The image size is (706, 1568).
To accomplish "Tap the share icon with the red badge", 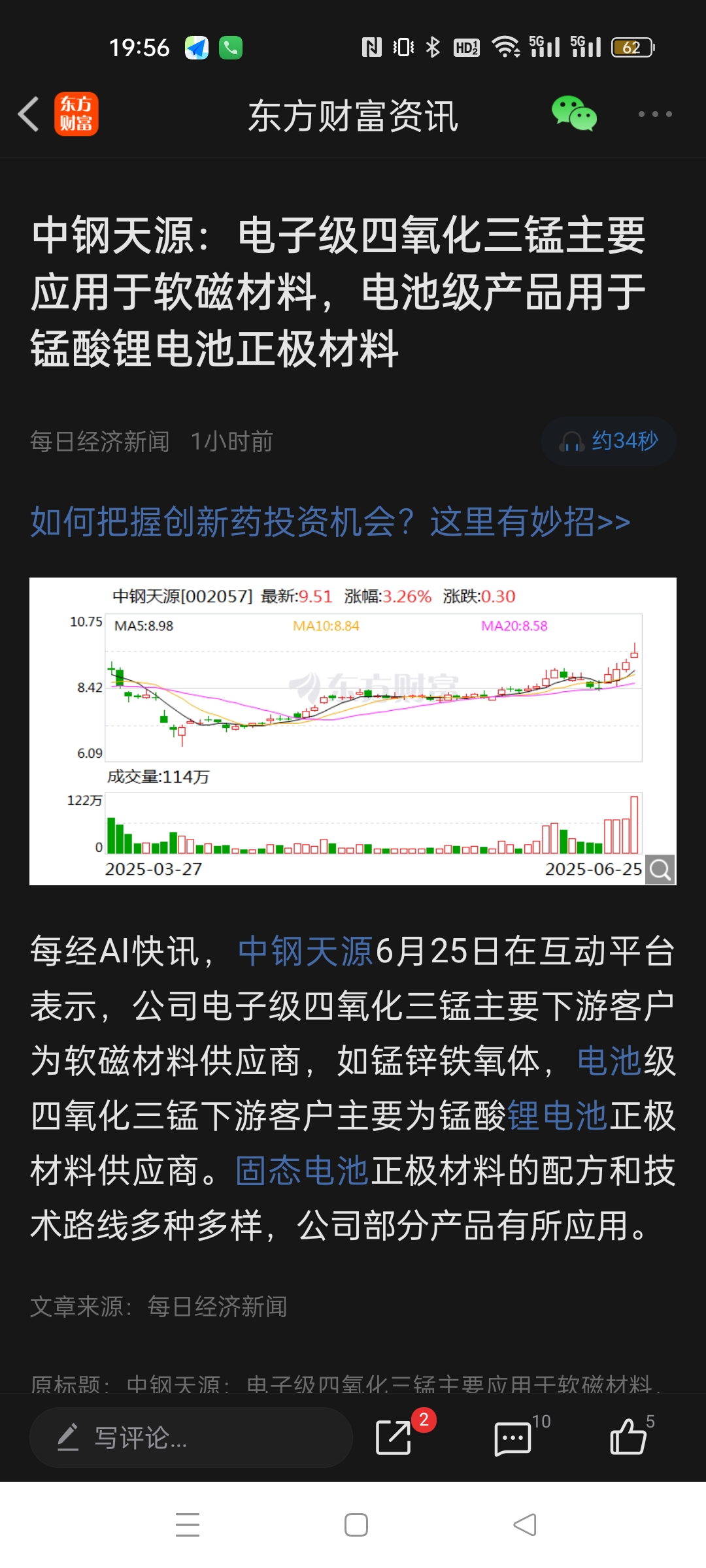I will pyautogui.click(x=394, y=1437).
